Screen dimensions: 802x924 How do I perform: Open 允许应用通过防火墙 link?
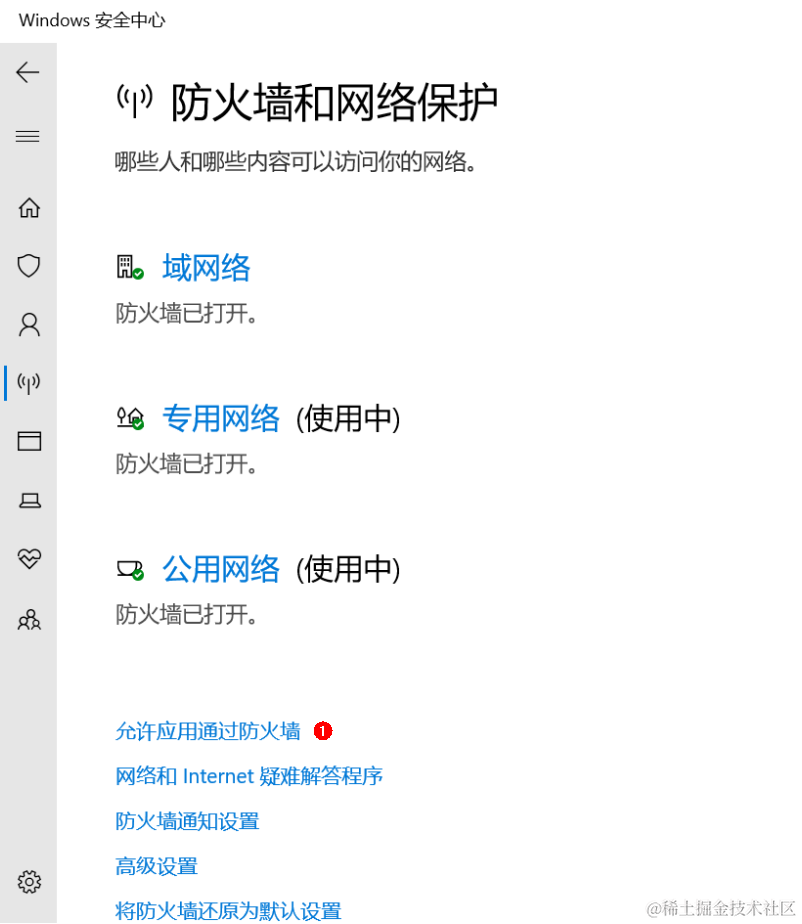(x=207, y=731)
